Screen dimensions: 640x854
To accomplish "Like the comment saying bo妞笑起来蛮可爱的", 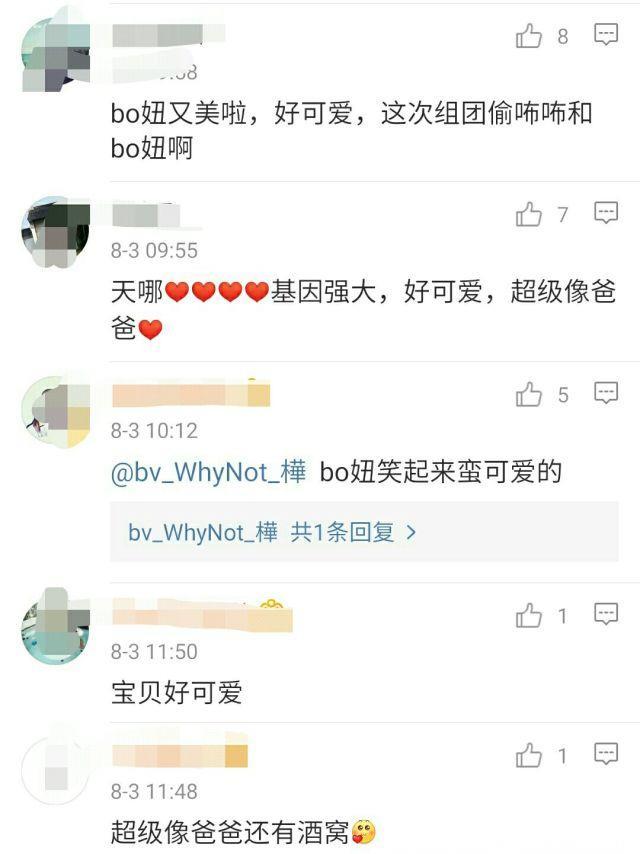I will (529, 395).
